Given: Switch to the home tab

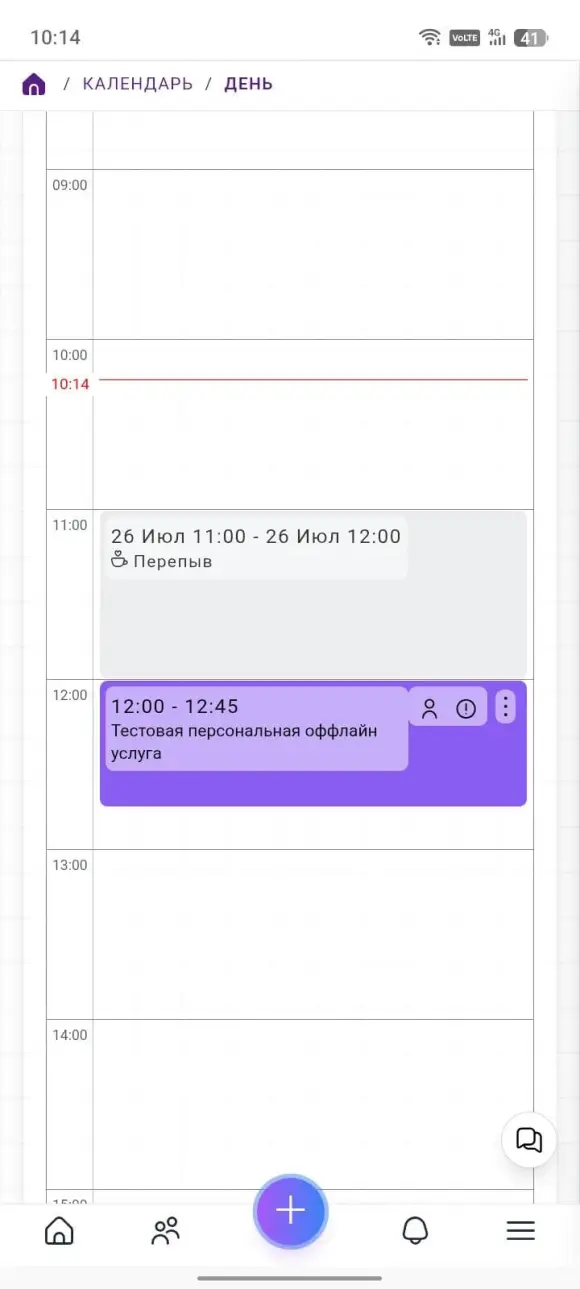Looking at the screenshot, I should pyautogui.click(x=59, y=1230).
